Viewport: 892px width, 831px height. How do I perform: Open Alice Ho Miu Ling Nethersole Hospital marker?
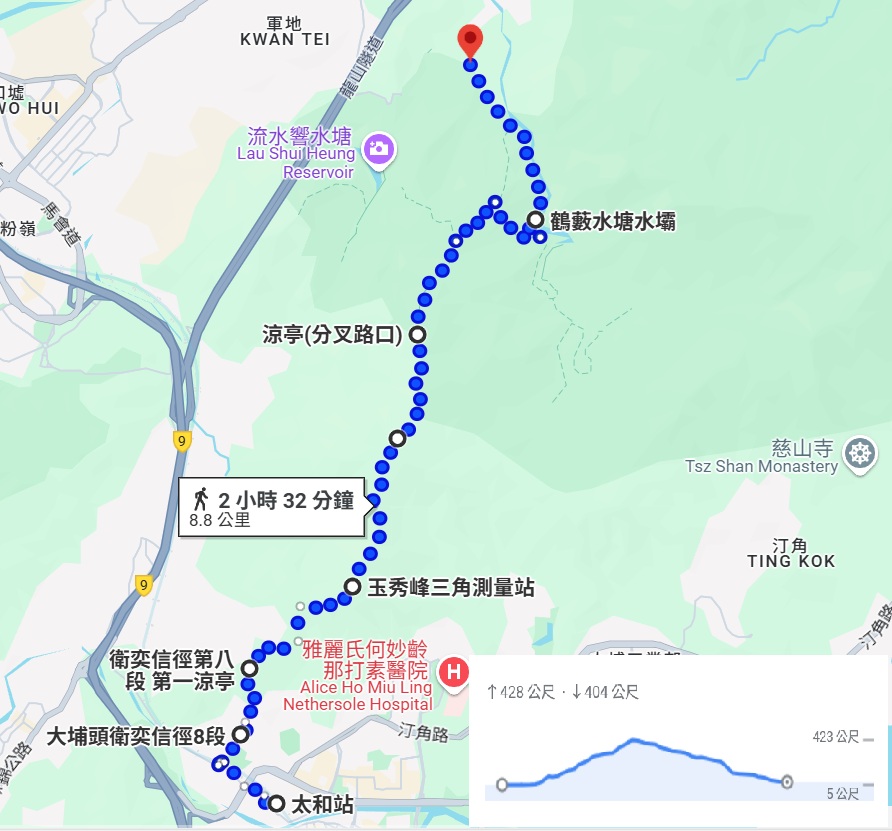(x=454, y=672)
